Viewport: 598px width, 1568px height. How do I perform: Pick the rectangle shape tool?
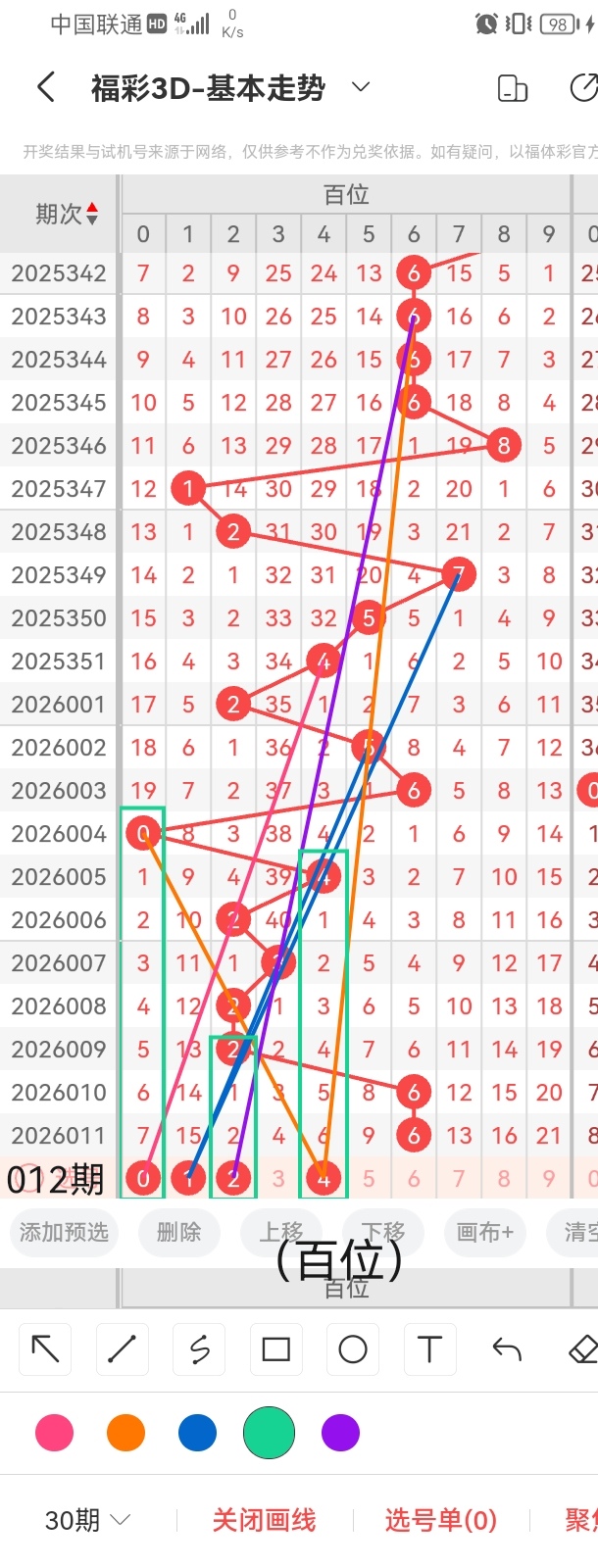coord(275,1349)
